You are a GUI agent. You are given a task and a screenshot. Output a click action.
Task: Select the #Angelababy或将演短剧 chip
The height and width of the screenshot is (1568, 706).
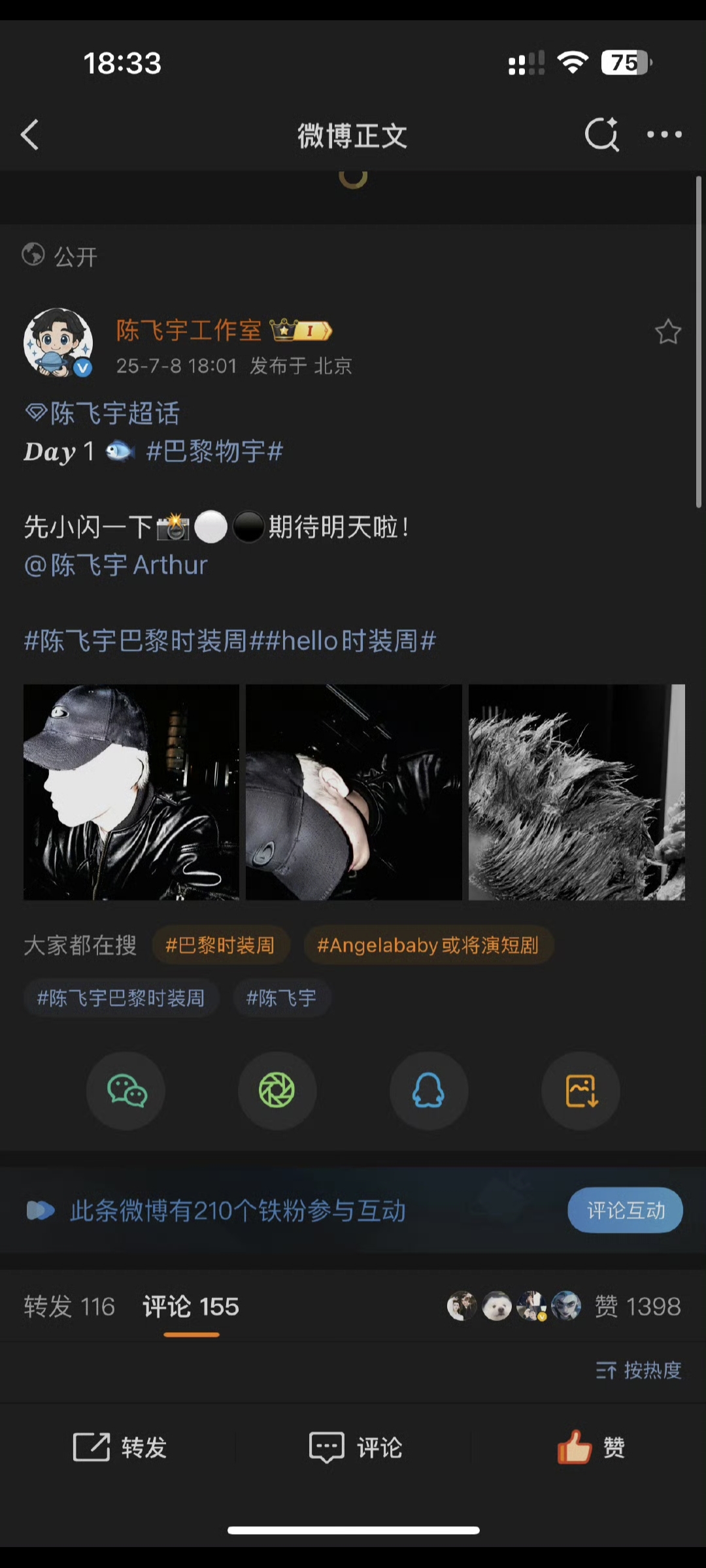pyautogui.click(x=428, y=945)
